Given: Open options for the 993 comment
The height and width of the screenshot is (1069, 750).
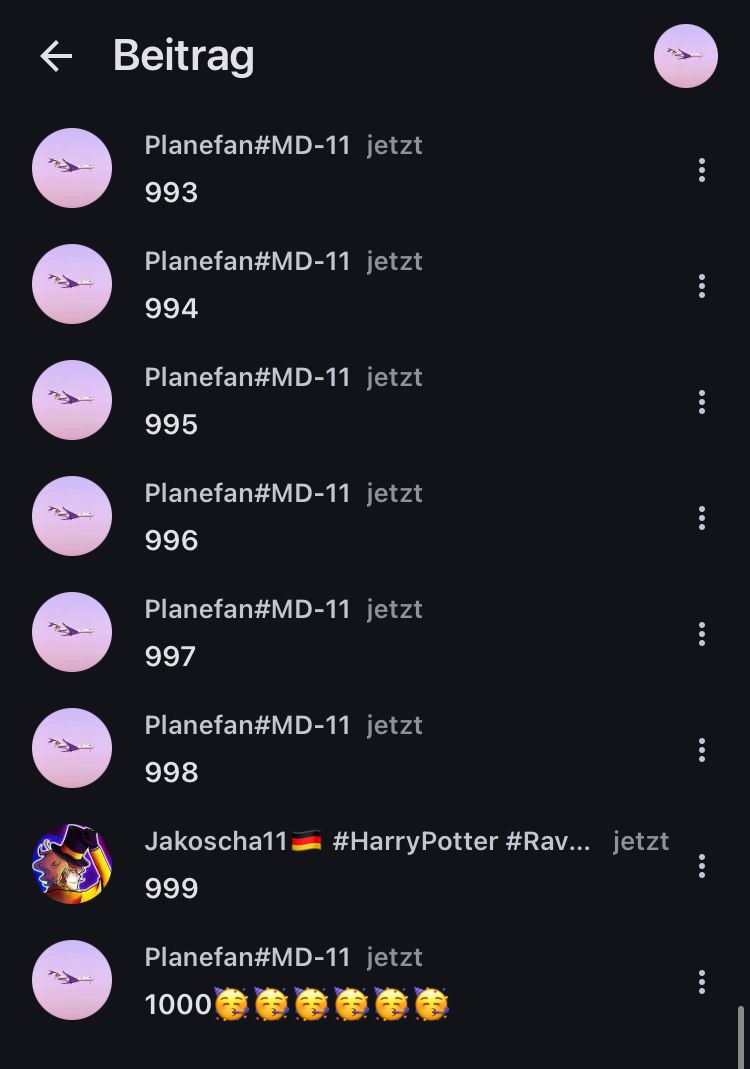Looking at the screenshot, I should click(x=702, y=170).
